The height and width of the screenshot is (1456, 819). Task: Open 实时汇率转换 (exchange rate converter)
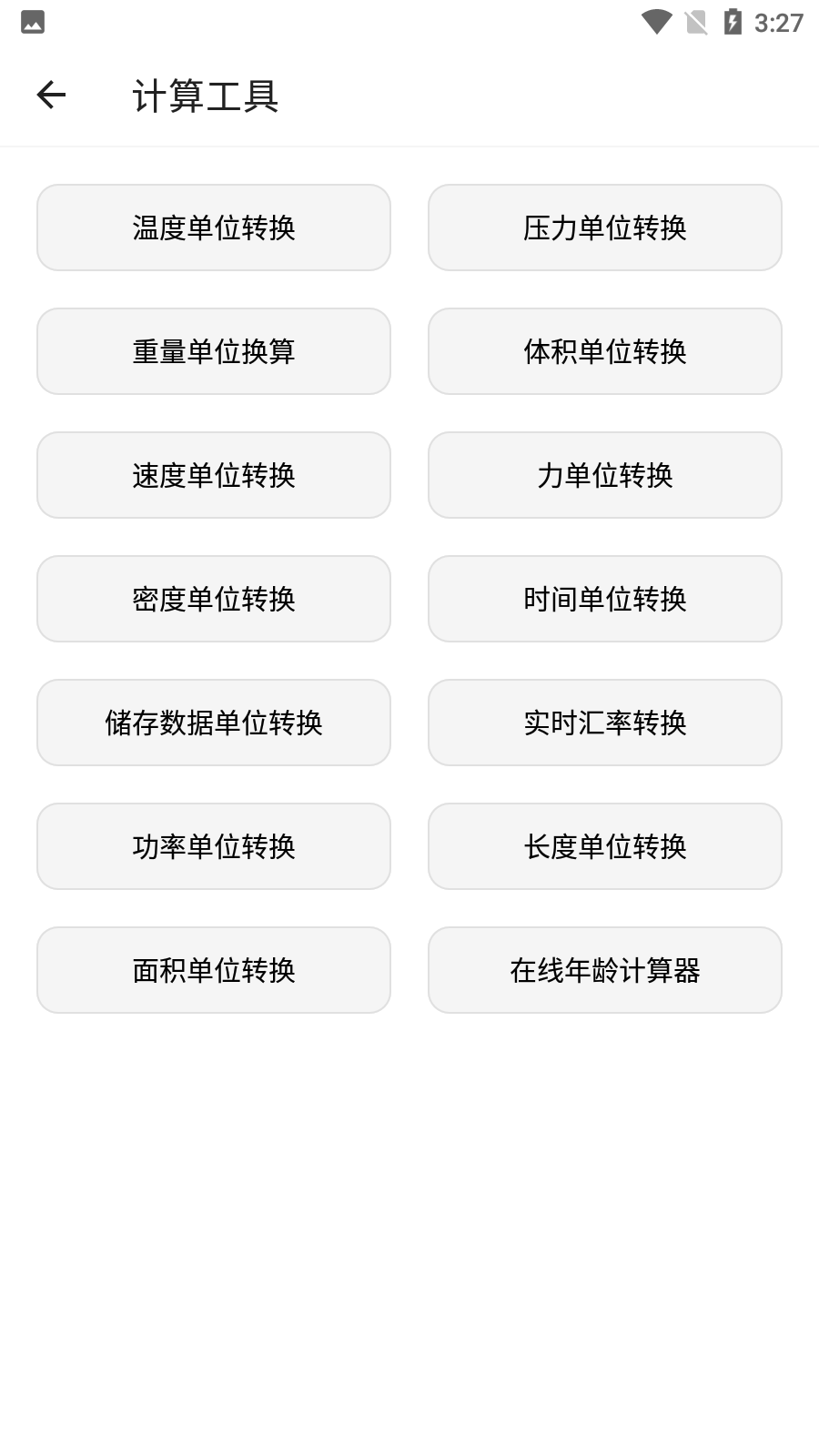click(604, 723)
